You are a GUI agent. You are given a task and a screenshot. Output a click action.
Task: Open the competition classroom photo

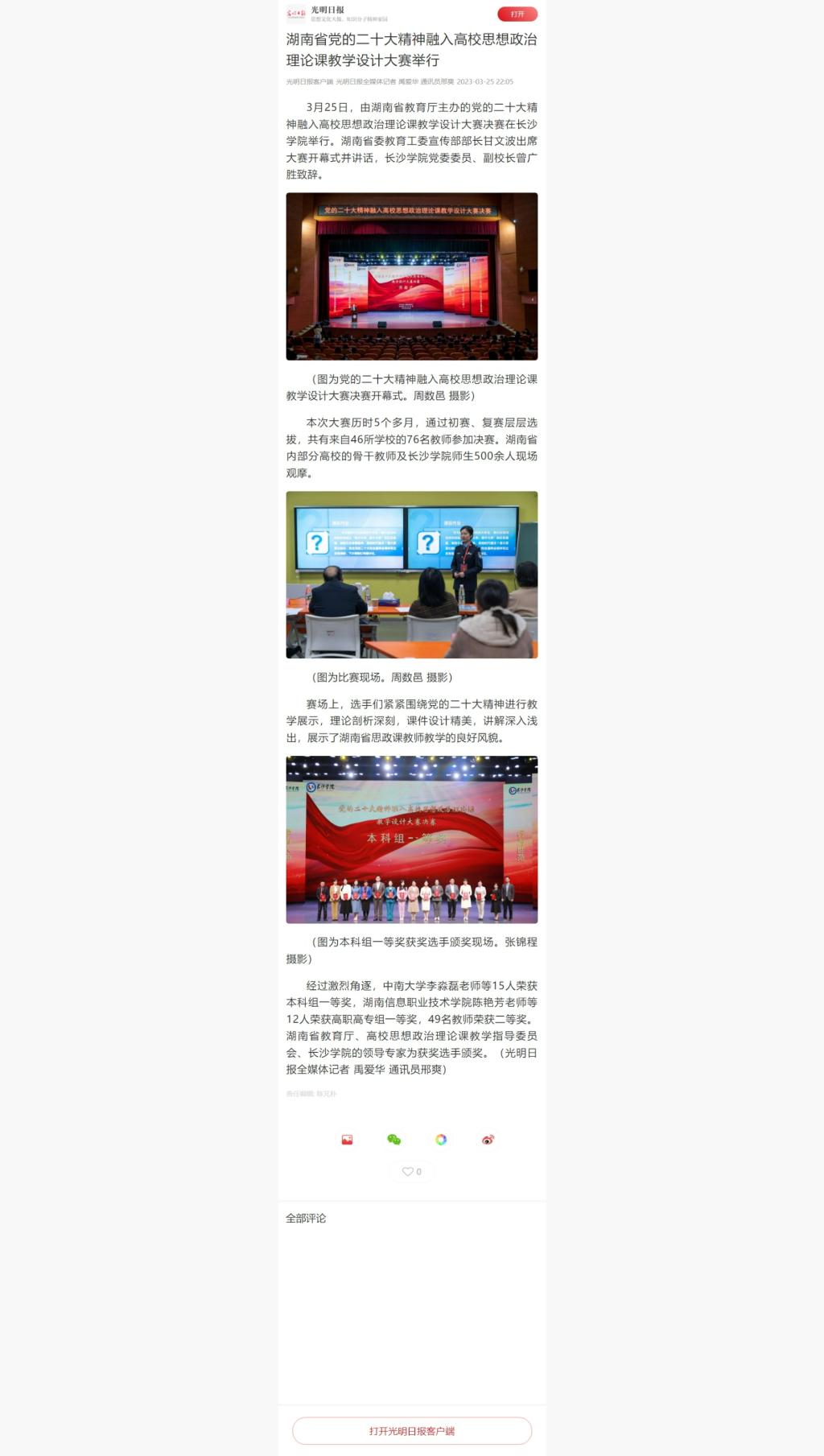coord(412,575)
